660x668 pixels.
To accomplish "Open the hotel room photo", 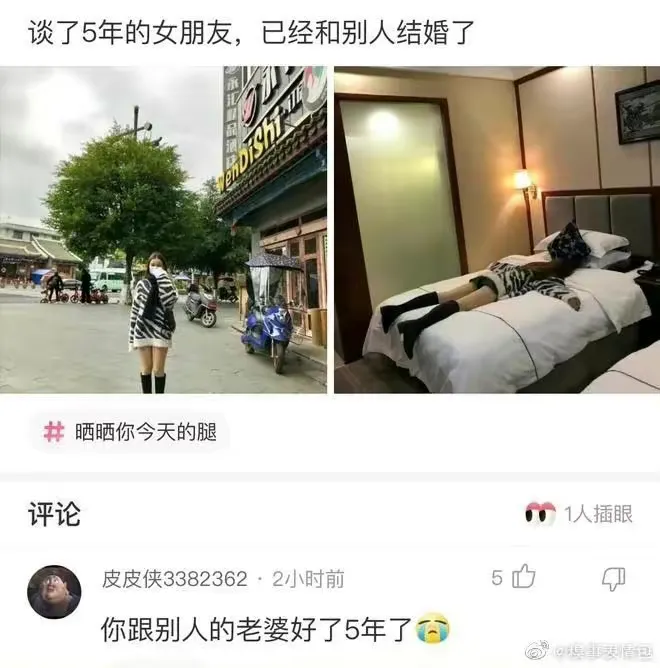I will click(x=496, y=230).
